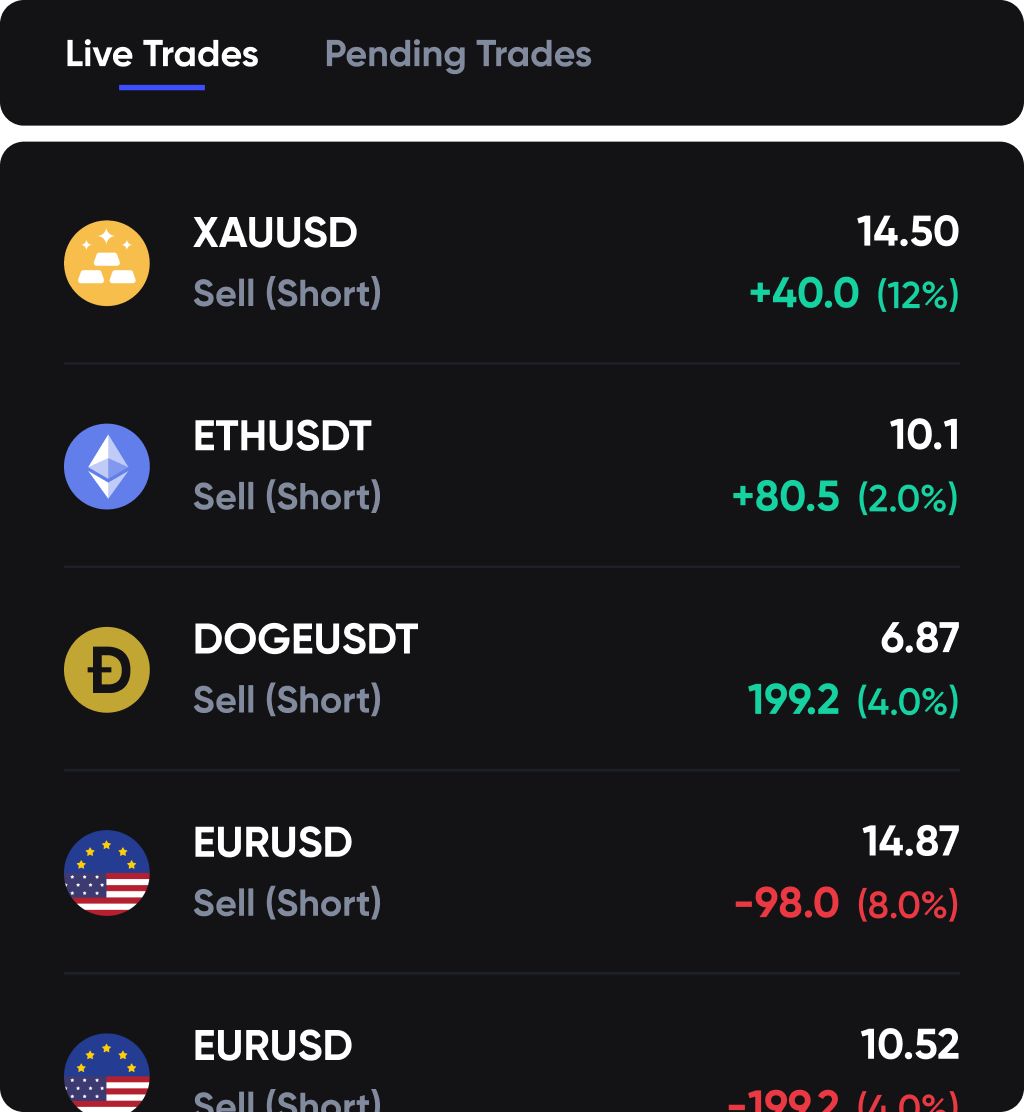Select the Live Trades tab

161,55
